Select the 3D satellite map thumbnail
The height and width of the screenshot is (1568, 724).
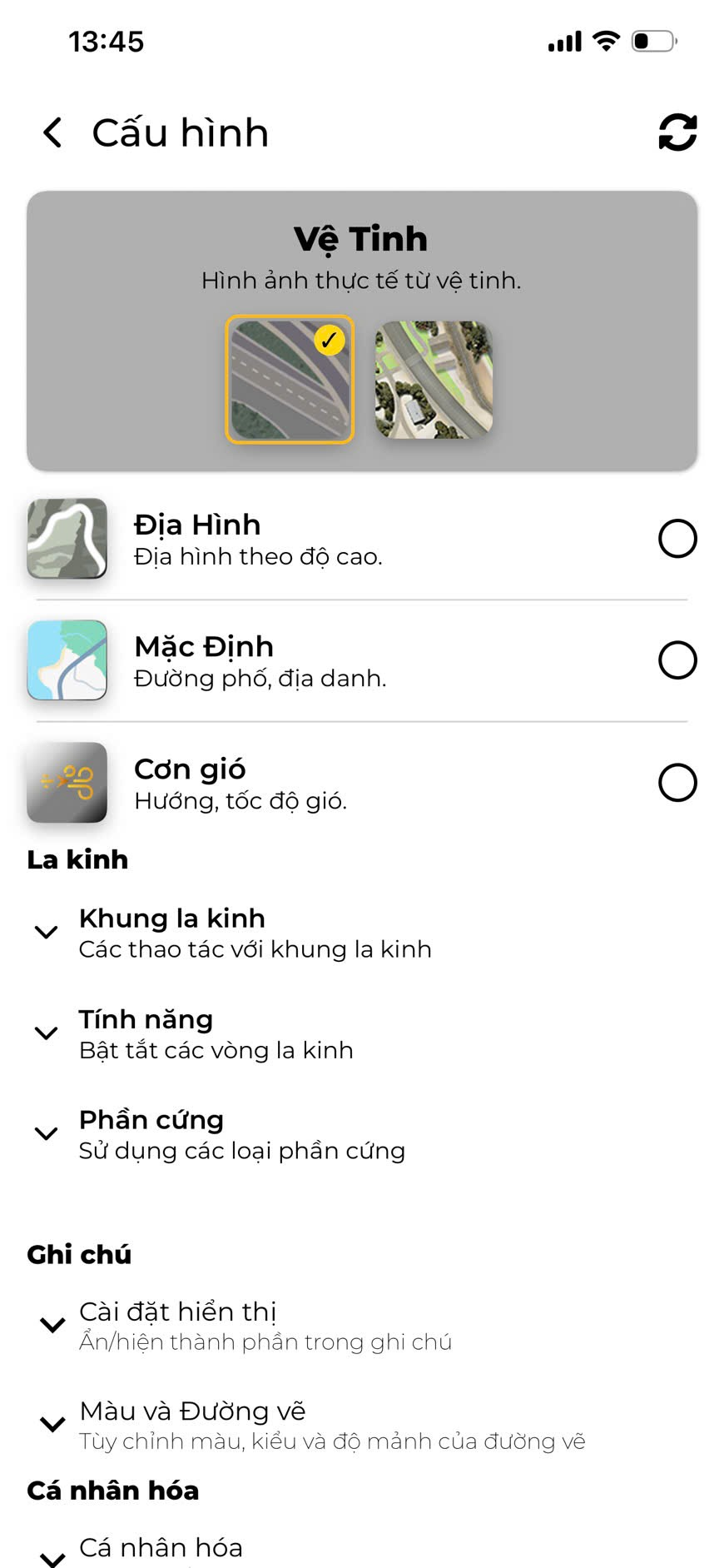click(433, 380)
